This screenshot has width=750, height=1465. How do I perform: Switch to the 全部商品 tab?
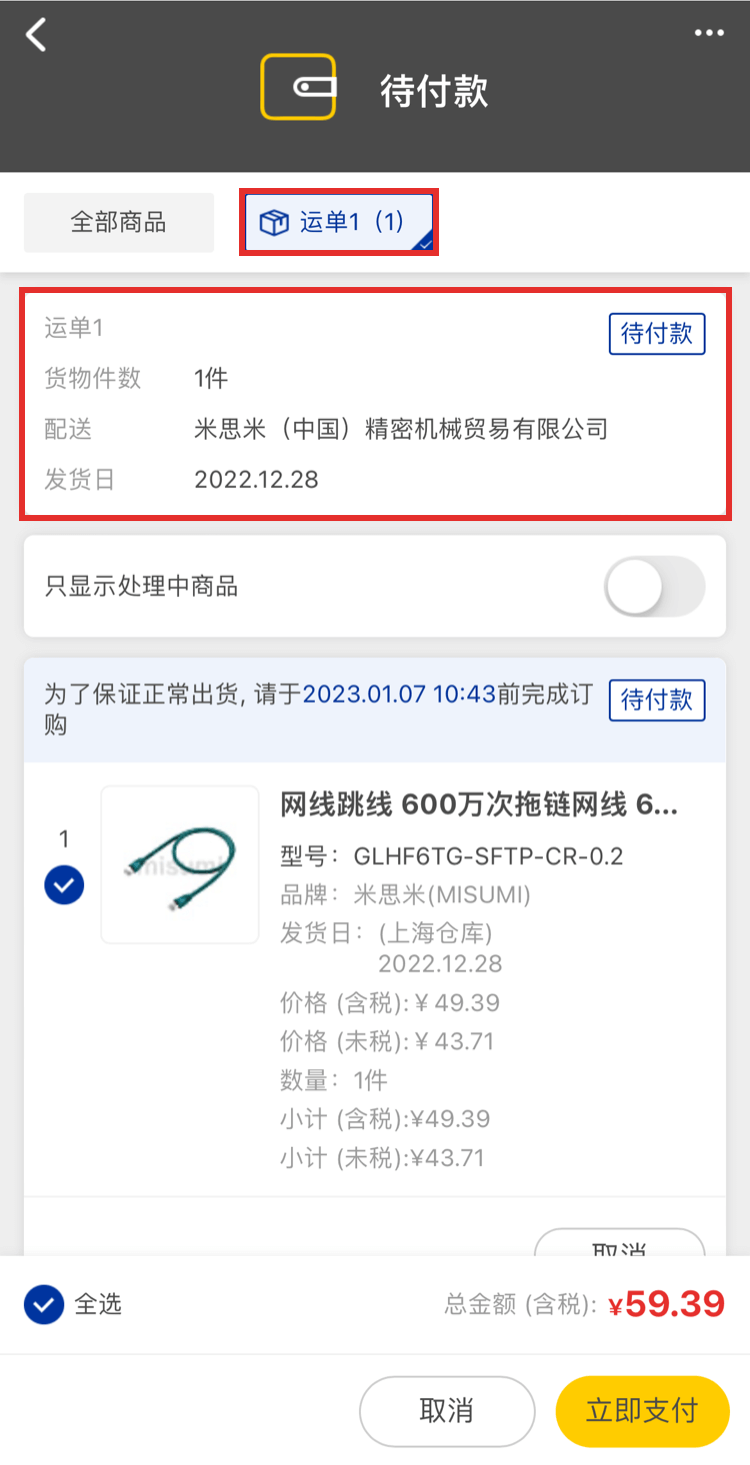[x=119, y=222]
